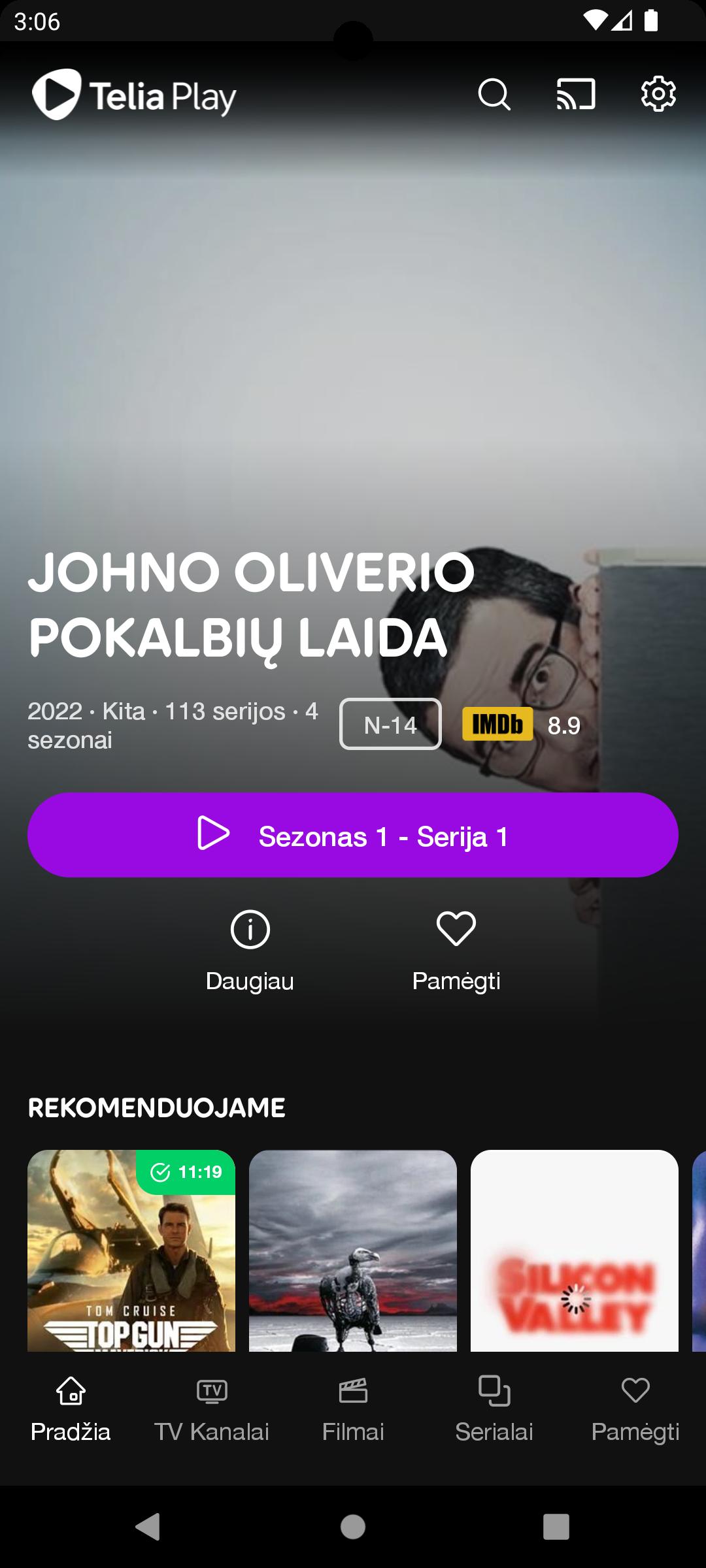This screenshot has width=706, height=1568.
Task: Open the Silicon Valley recommendation
Action: click(x=575, y=1250)
